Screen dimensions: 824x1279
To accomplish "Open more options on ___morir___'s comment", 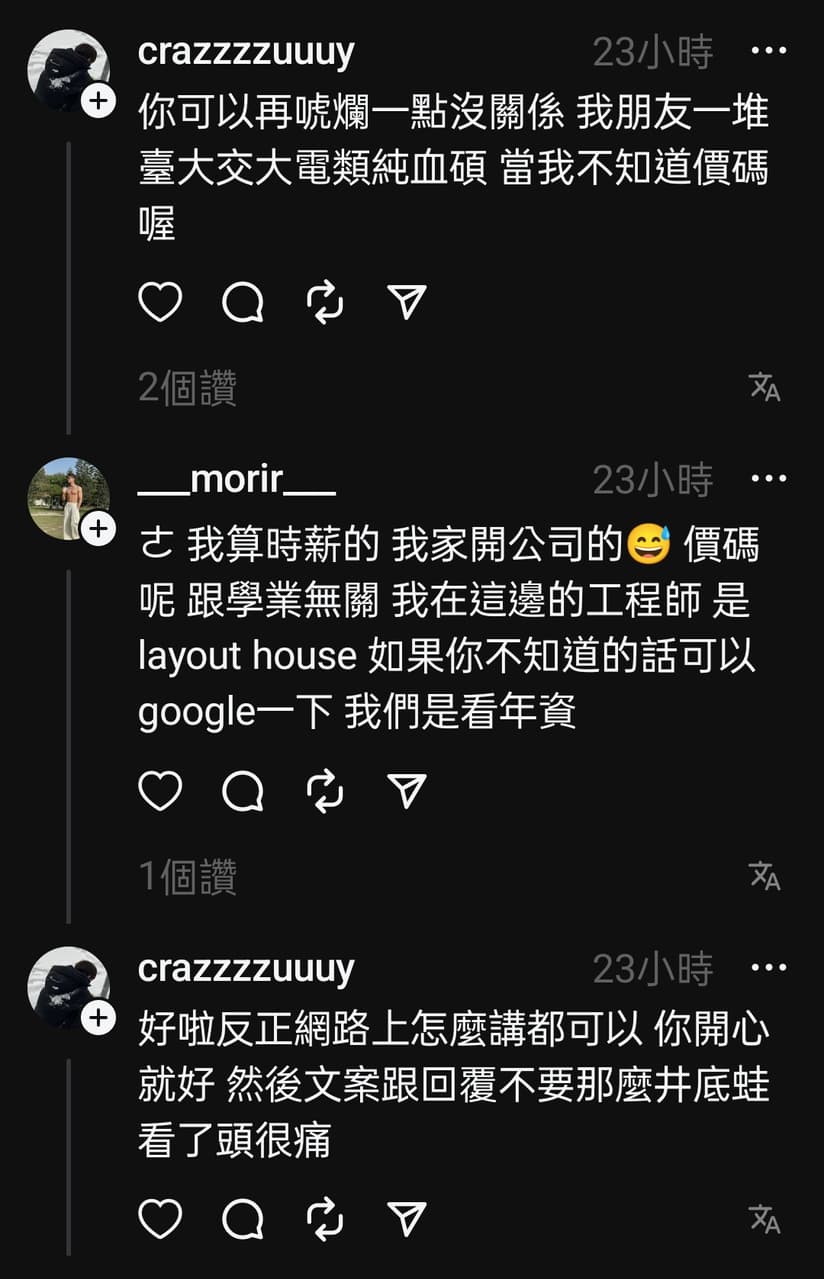I will click(768, 479).
